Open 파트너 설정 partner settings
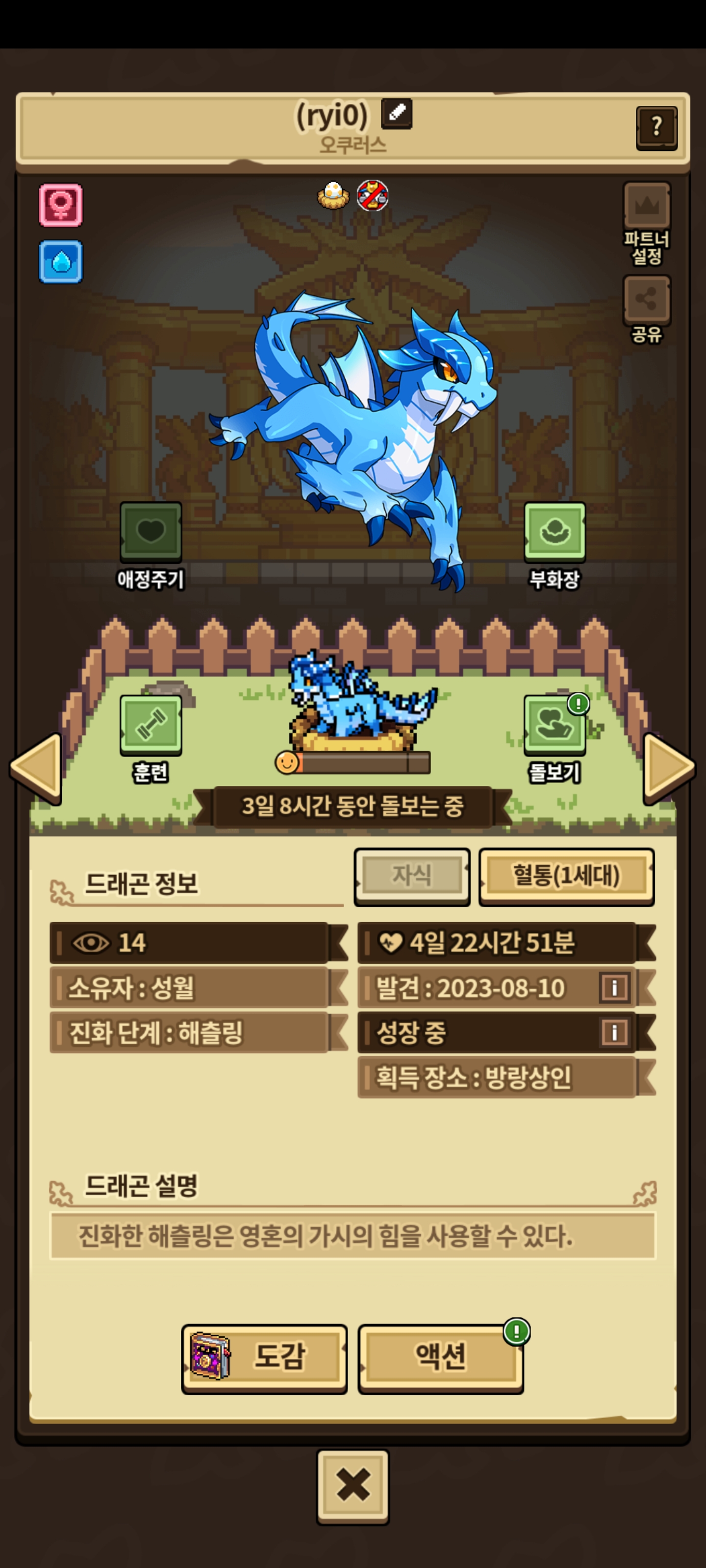Image resolution: width=706 pixels, height=1568 pixels. (x=646, y=223)
